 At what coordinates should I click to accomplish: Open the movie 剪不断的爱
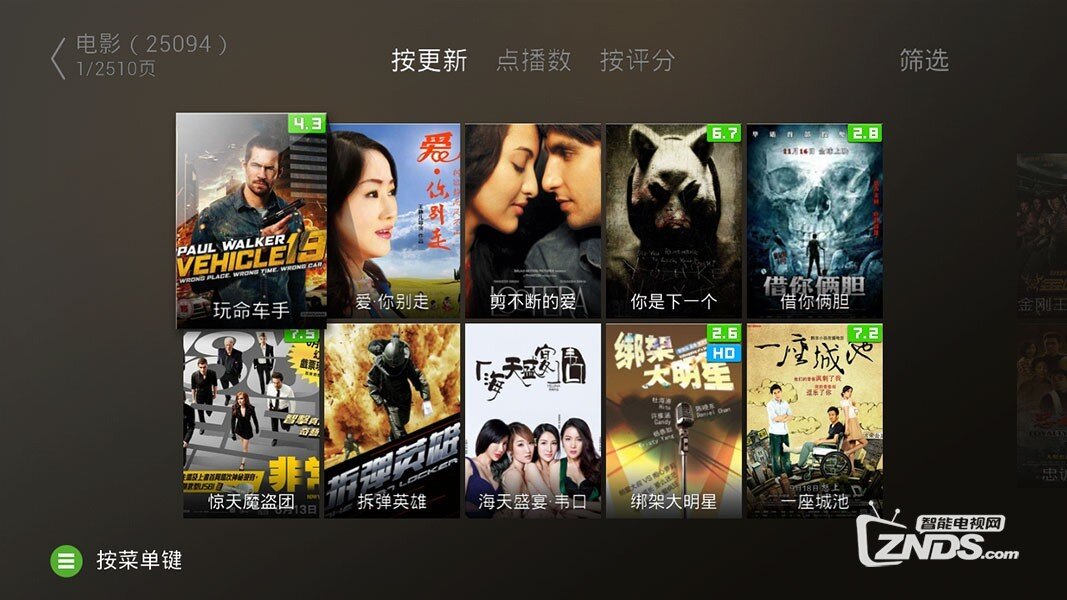coord(533,221)
